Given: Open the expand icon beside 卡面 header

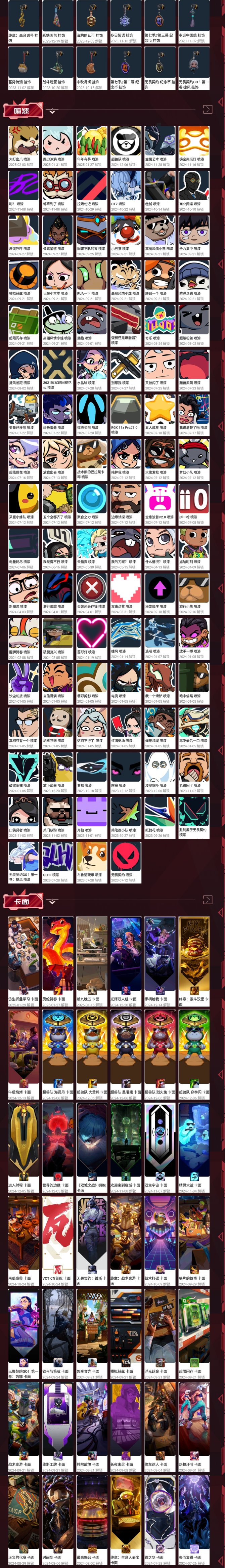Looking at the screenshot, I should click(x=207, y=900).
